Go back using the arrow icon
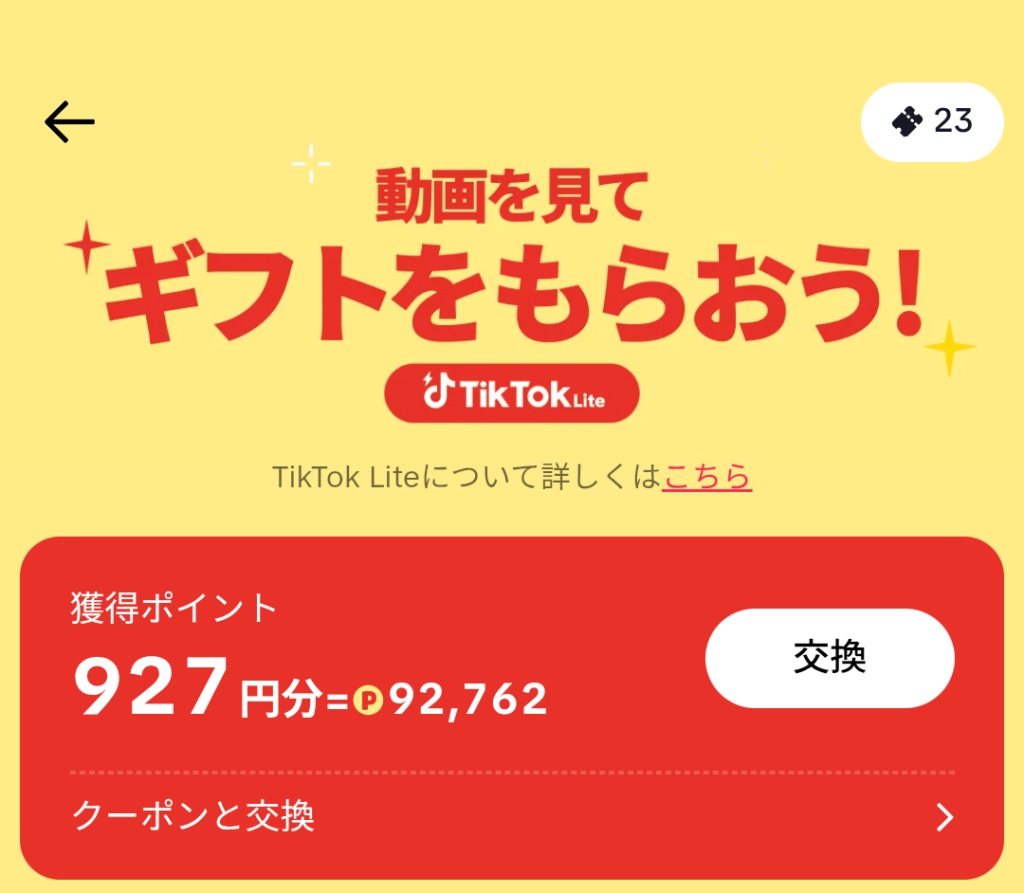Screen dimensions: 1024x893 tap(69, 122)
